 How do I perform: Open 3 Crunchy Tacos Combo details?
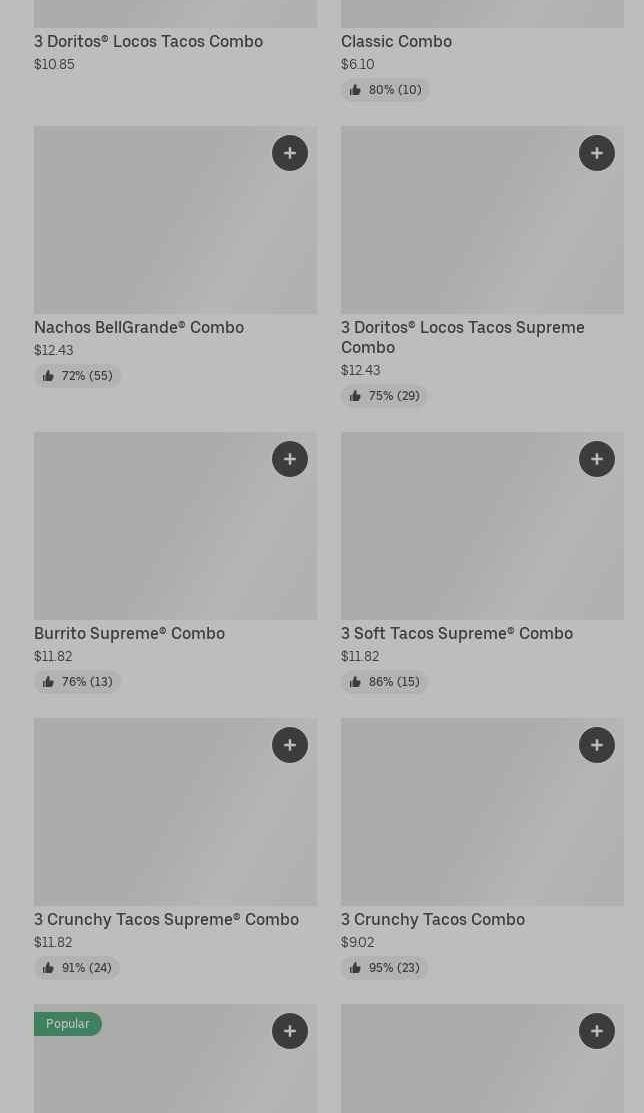[433, 919]
